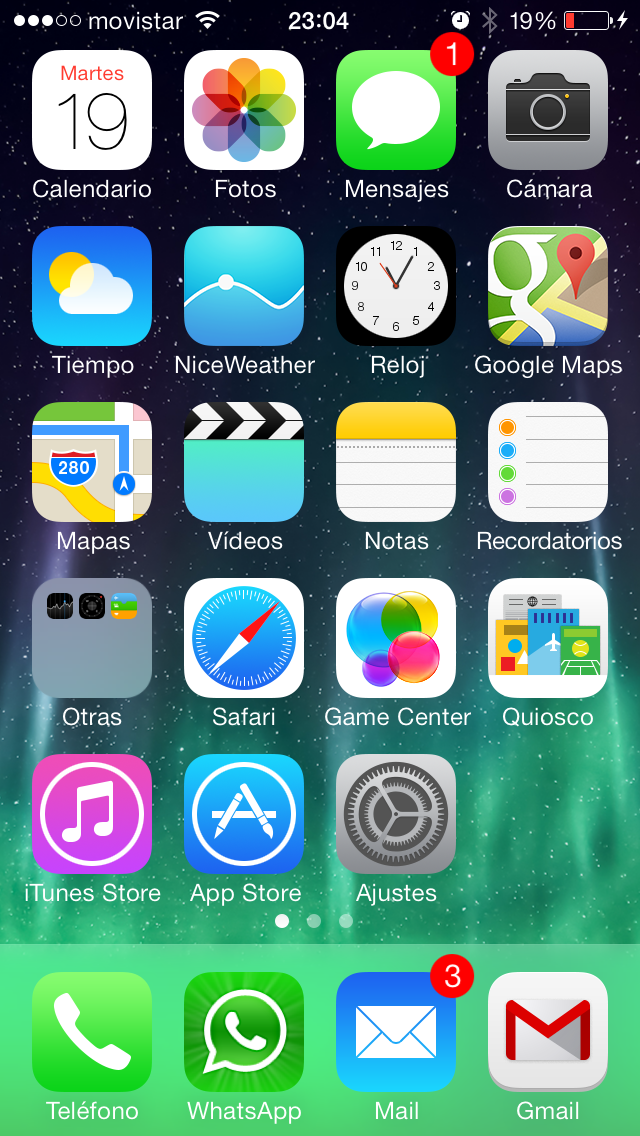The width and height of the screenshot is (640, 1136).
Task: Open the Tiempo weather app
Action: tap(92, 286)
